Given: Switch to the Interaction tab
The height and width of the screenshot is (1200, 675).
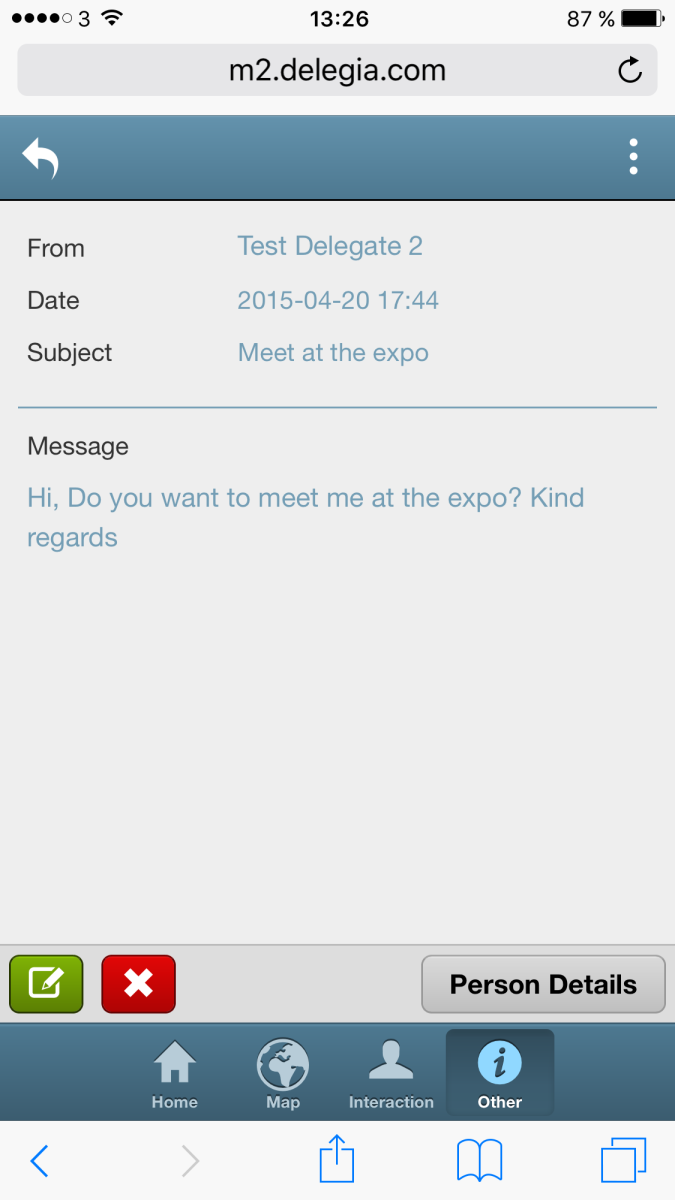Looking at the screenshot, I should click(391, 1075).
